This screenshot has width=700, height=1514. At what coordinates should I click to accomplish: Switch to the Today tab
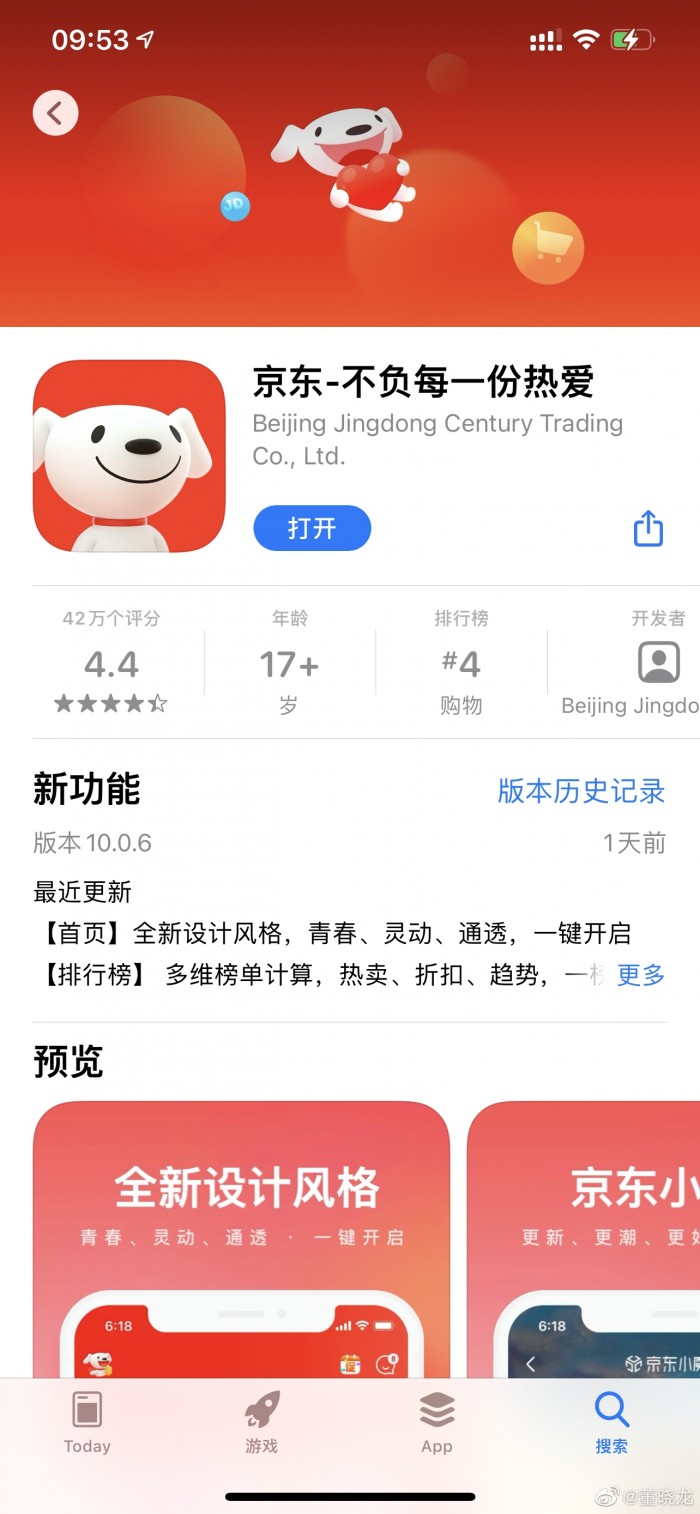point(87,1423)
